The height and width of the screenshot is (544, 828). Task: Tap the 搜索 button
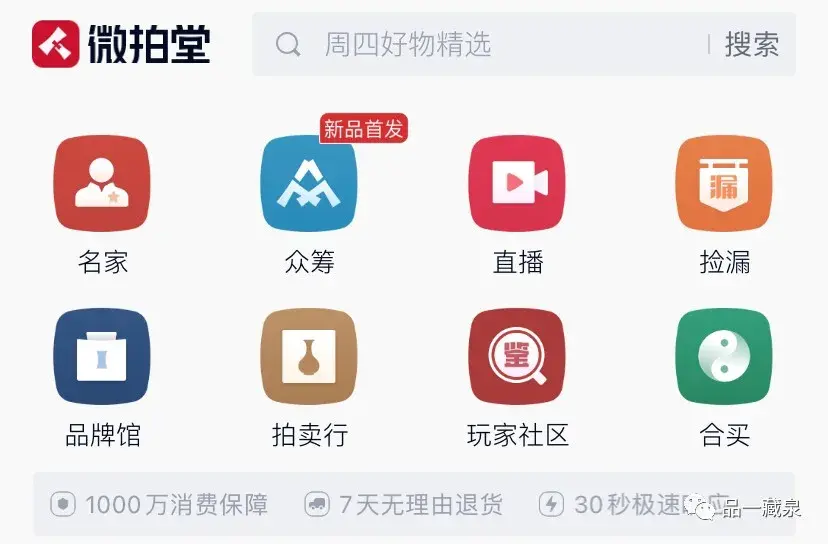(x=751, y=44)
